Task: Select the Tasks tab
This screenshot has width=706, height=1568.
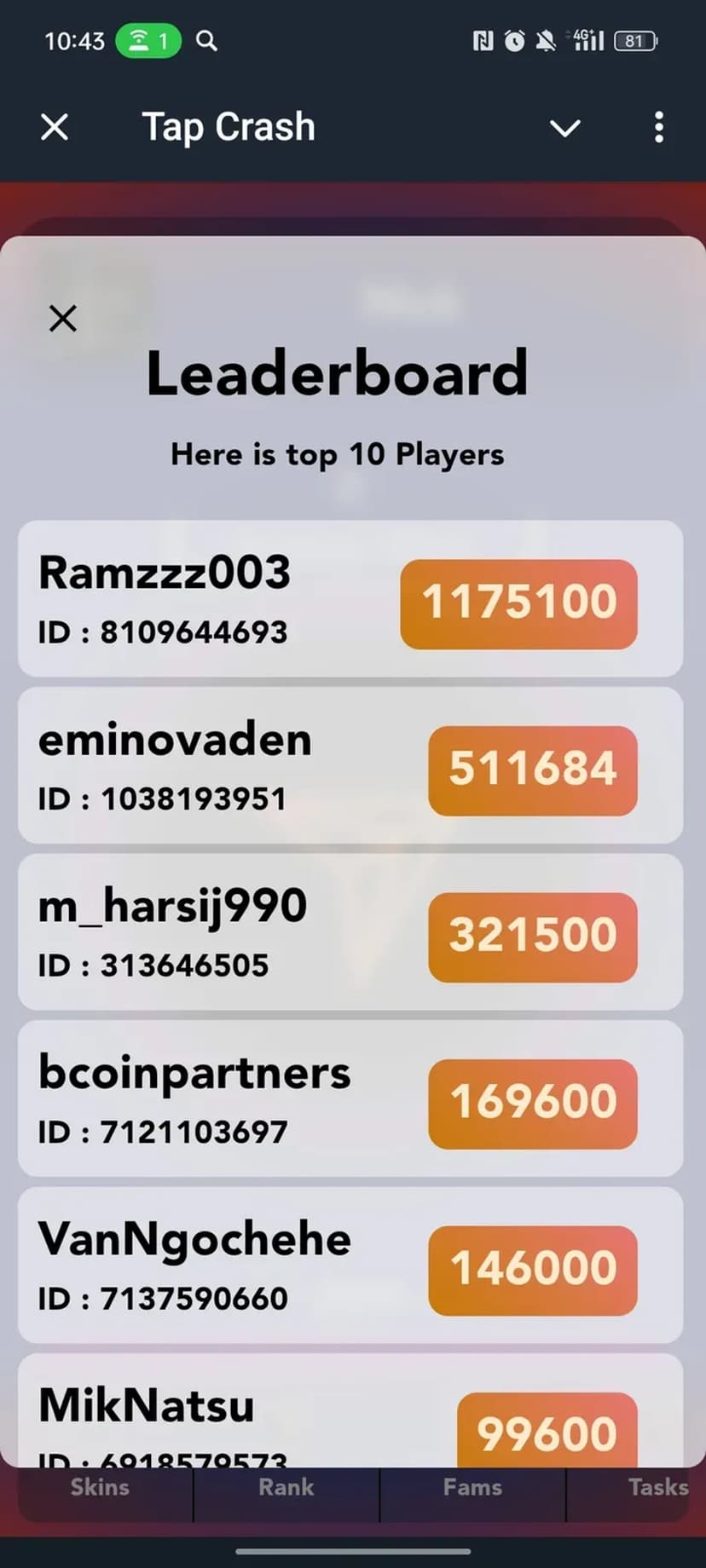Action: (x=657, y=1487)
